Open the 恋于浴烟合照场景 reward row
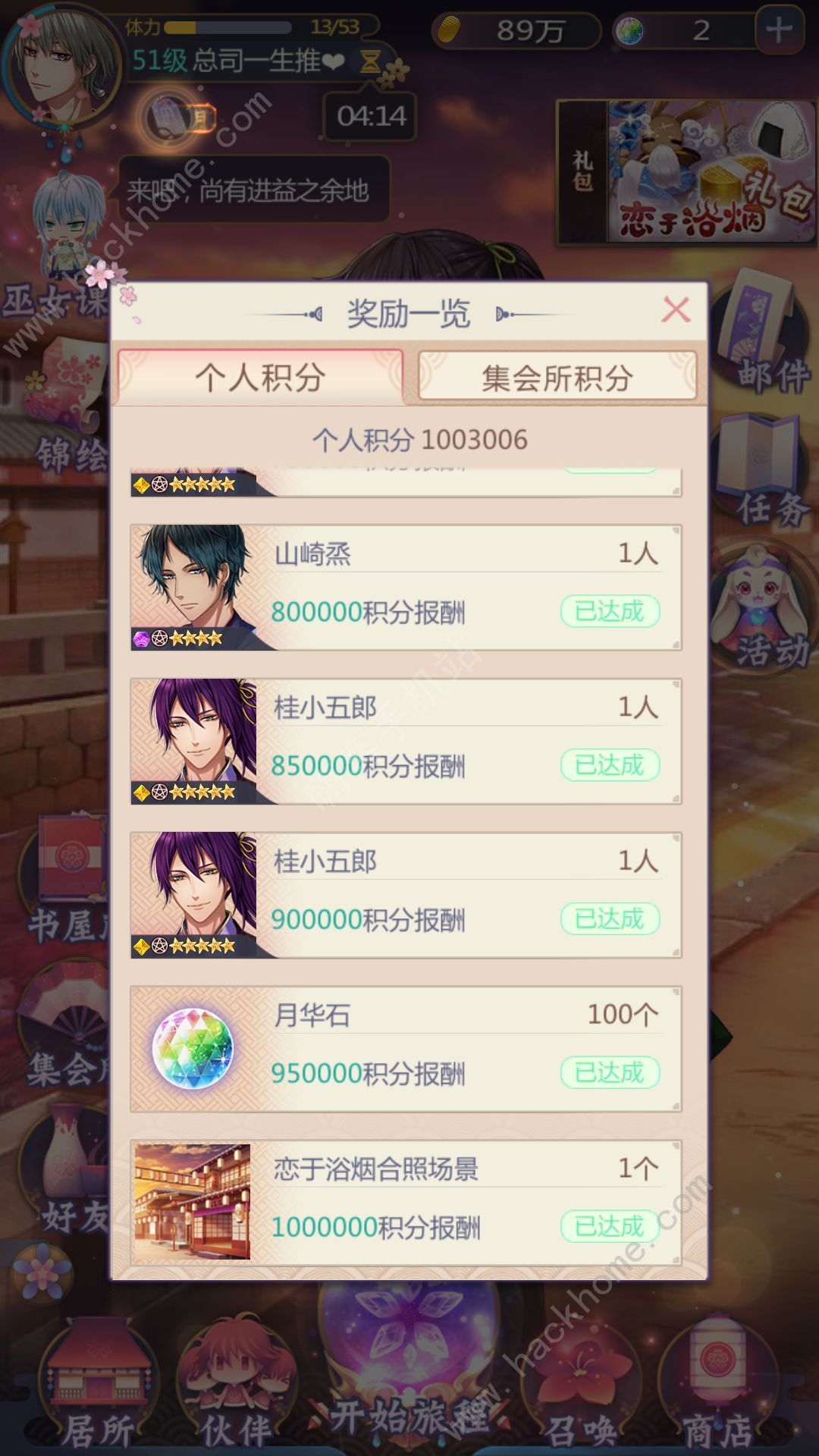The image size is (819, 1456). click(406, 1202)
